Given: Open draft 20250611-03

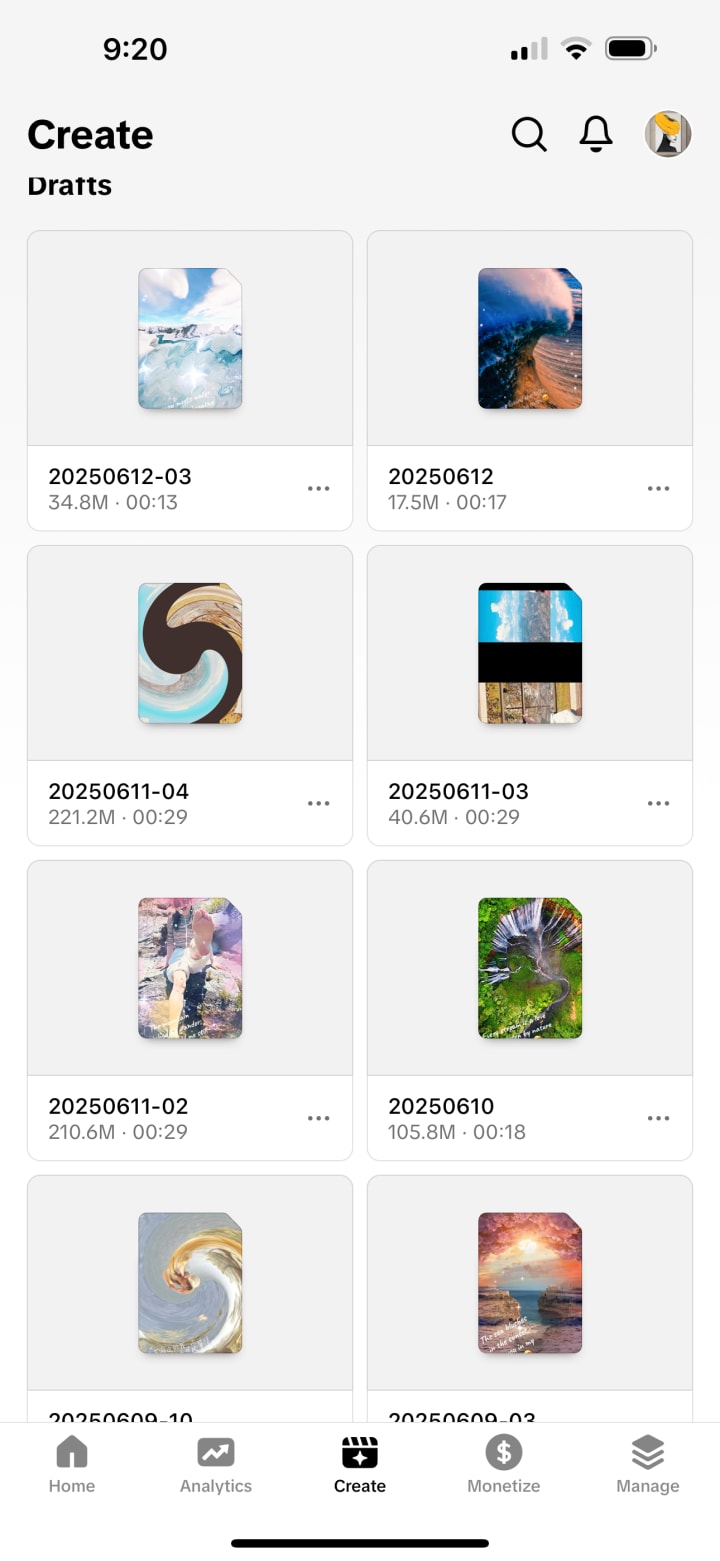Looking at the screenshot, I should (530, 654).
